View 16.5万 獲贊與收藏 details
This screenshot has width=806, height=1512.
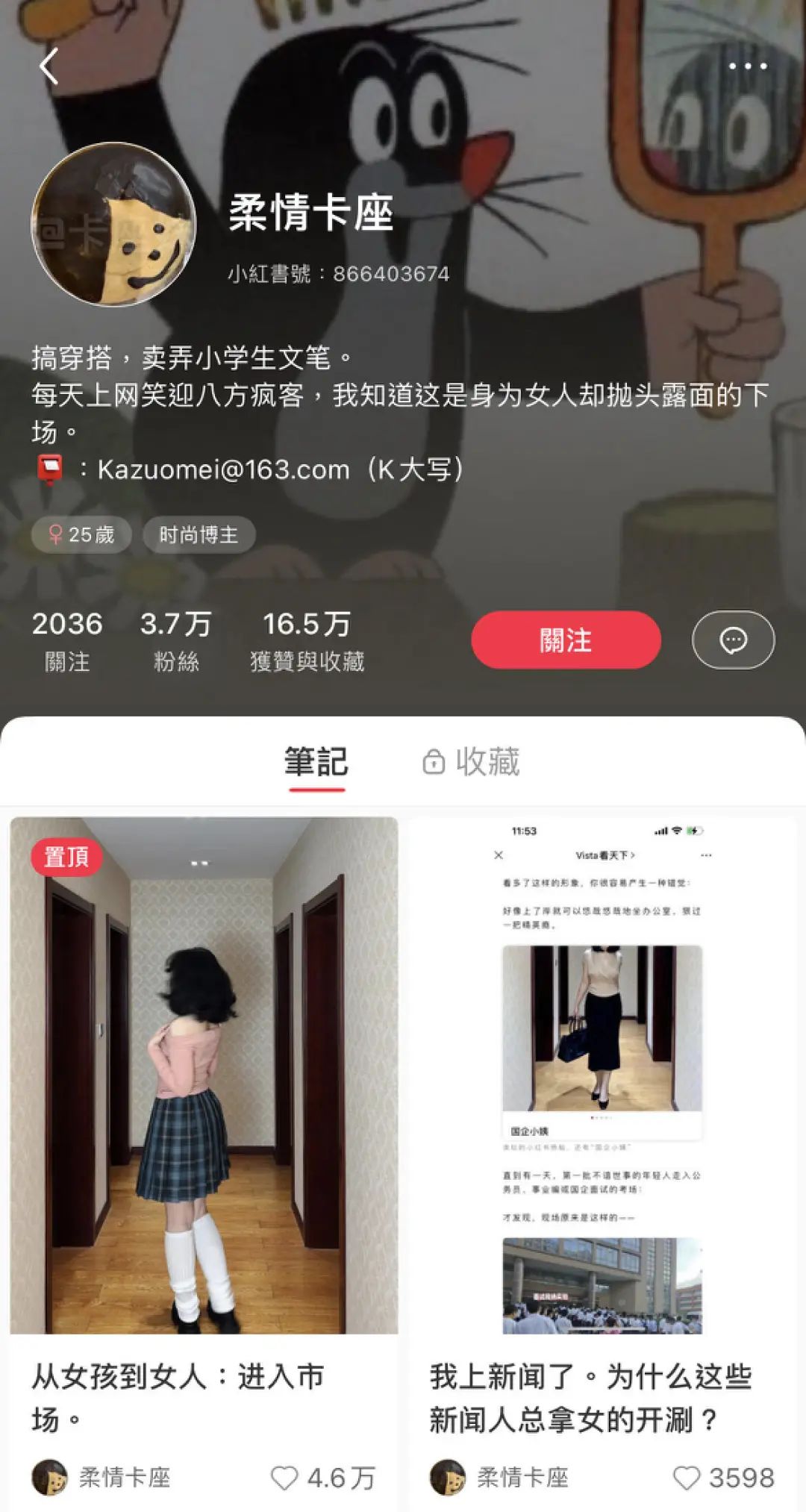click(x=307, y=641)
